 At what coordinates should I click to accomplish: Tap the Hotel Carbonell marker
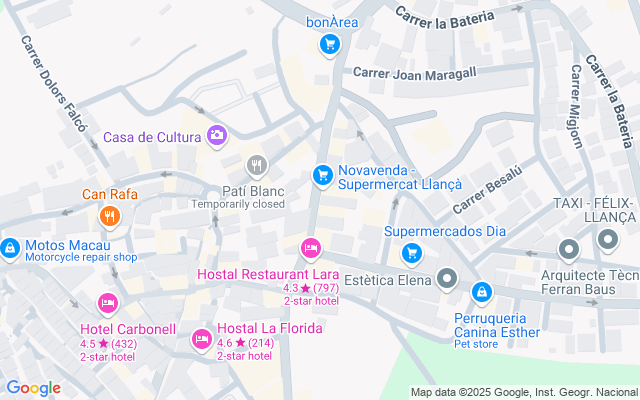click(x=107, y=303)
